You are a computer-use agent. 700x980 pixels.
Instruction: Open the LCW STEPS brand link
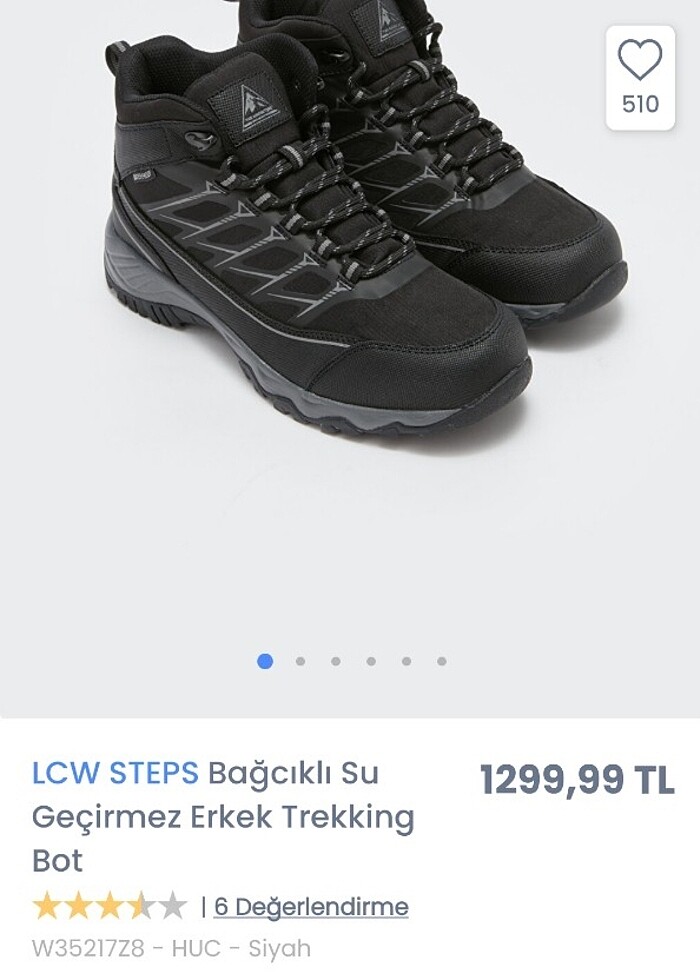click(115, 773)
